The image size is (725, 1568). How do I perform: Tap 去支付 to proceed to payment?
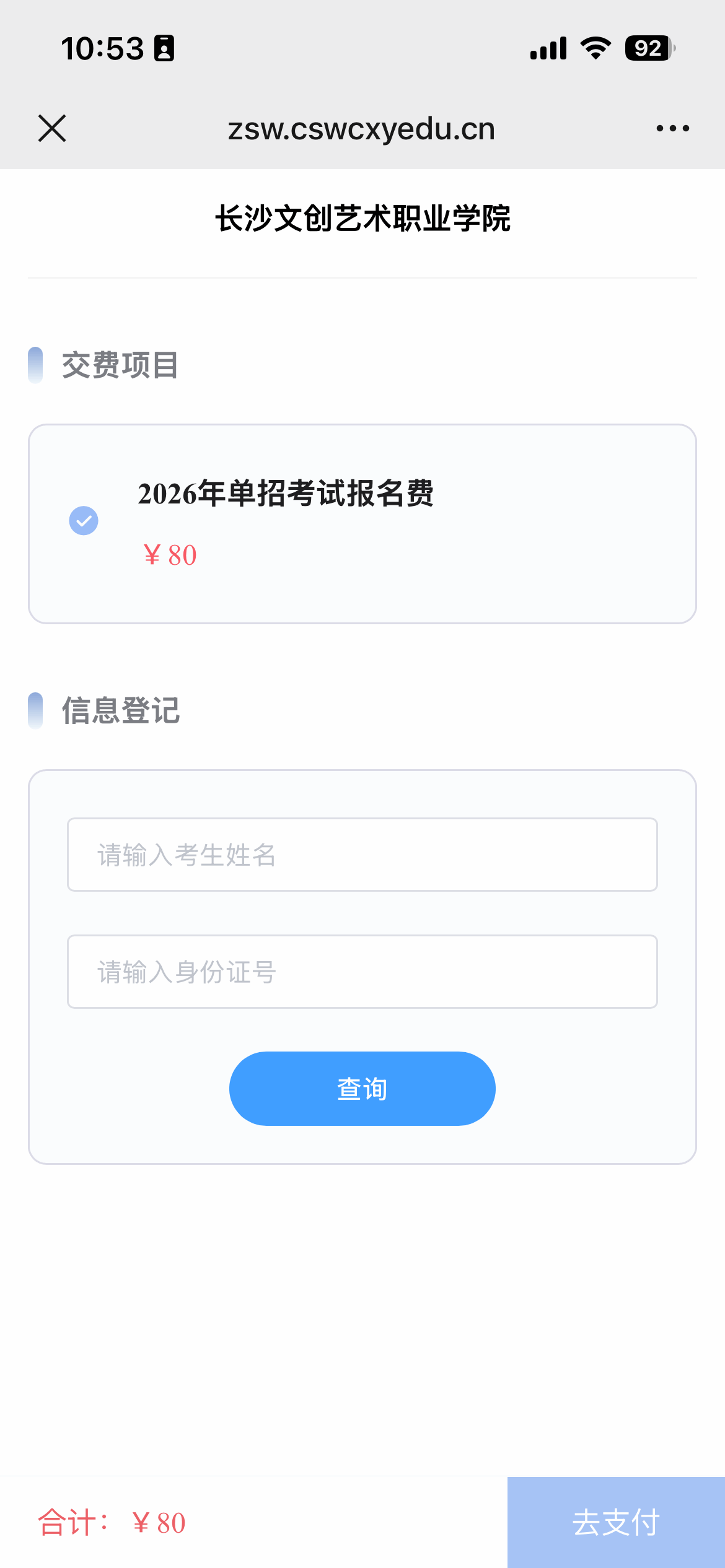pos(616,1522)
